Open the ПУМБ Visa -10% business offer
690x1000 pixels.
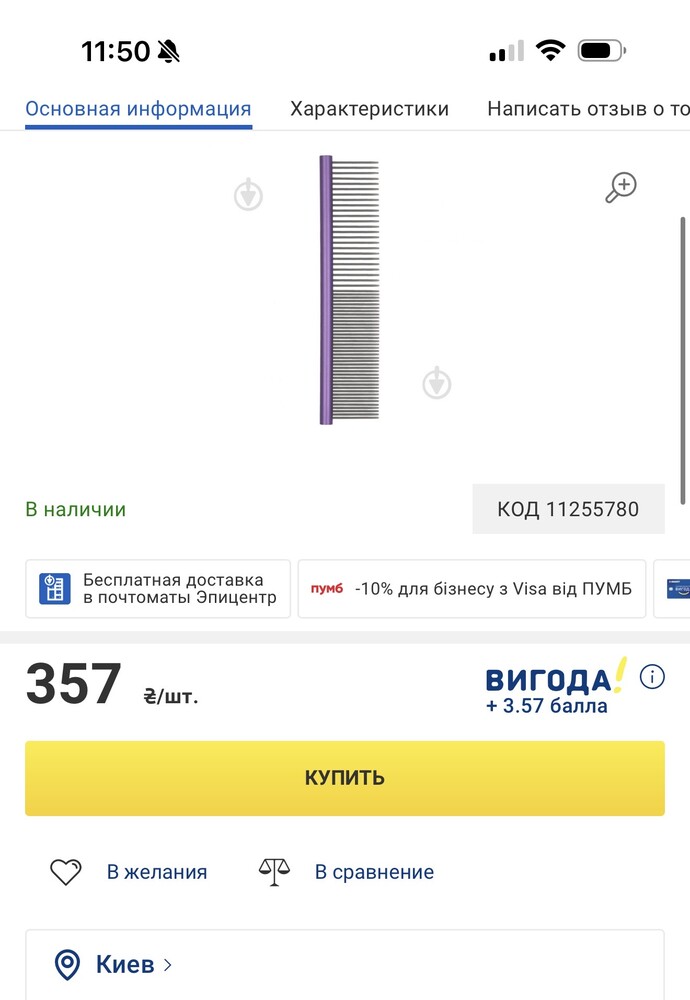(472, 589)
